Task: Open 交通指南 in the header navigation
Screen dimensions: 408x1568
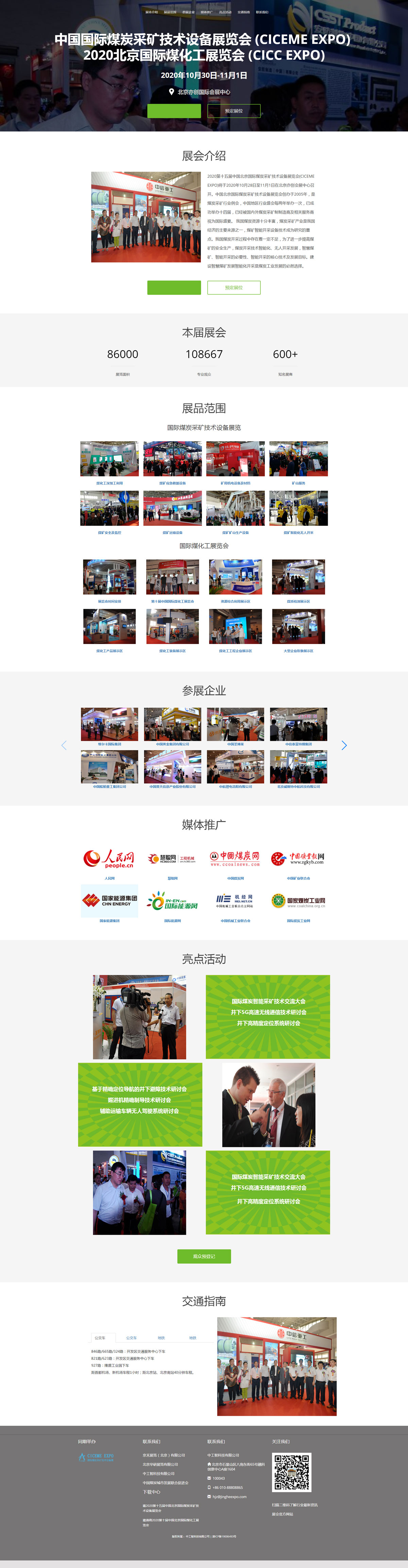Action: pyautogui.click(x=243, y=12)
